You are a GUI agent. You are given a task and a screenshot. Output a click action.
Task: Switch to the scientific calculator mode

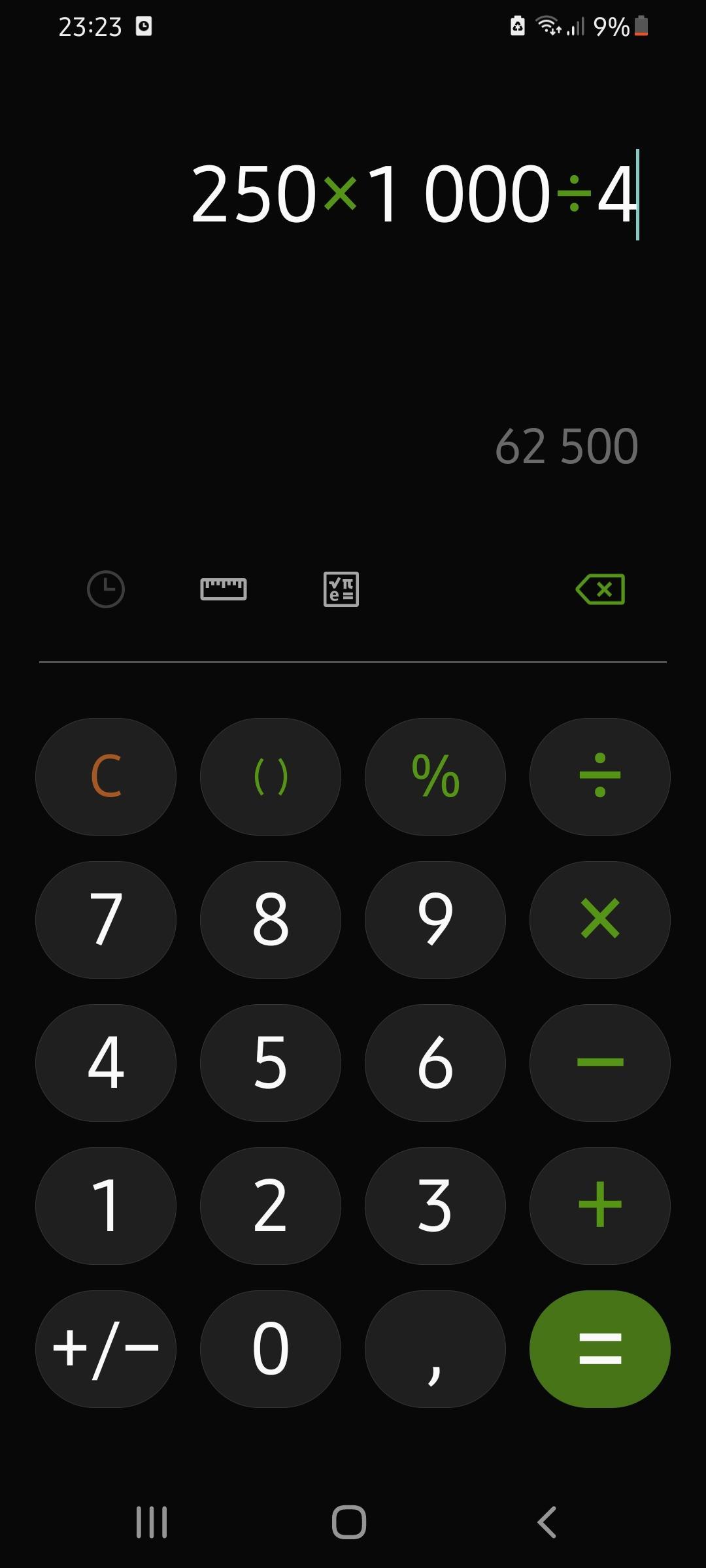(341, 589)
